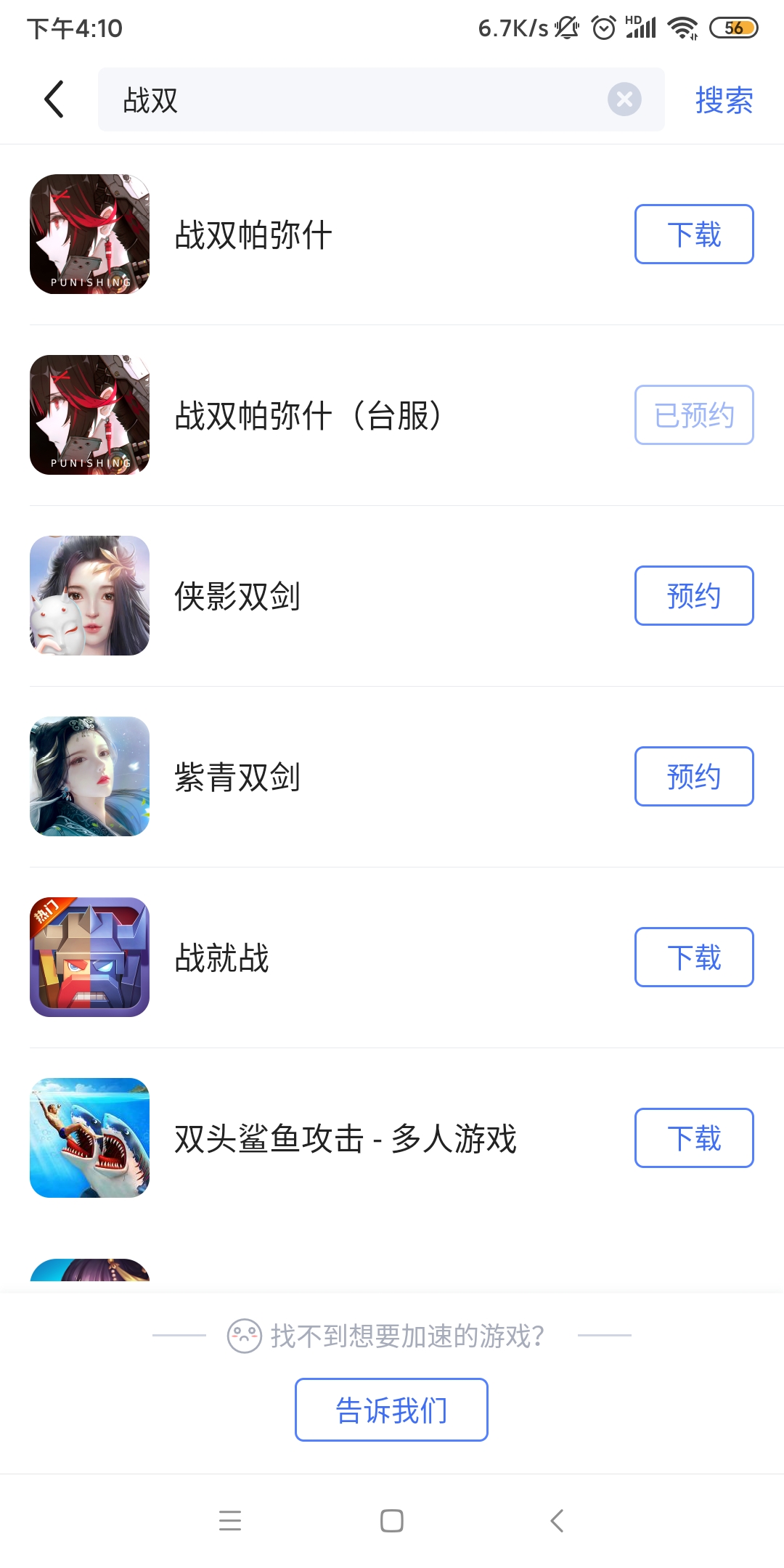
Task: Reserve 紫青双剑 with the 预约 button
Action: tap(694, 776)
